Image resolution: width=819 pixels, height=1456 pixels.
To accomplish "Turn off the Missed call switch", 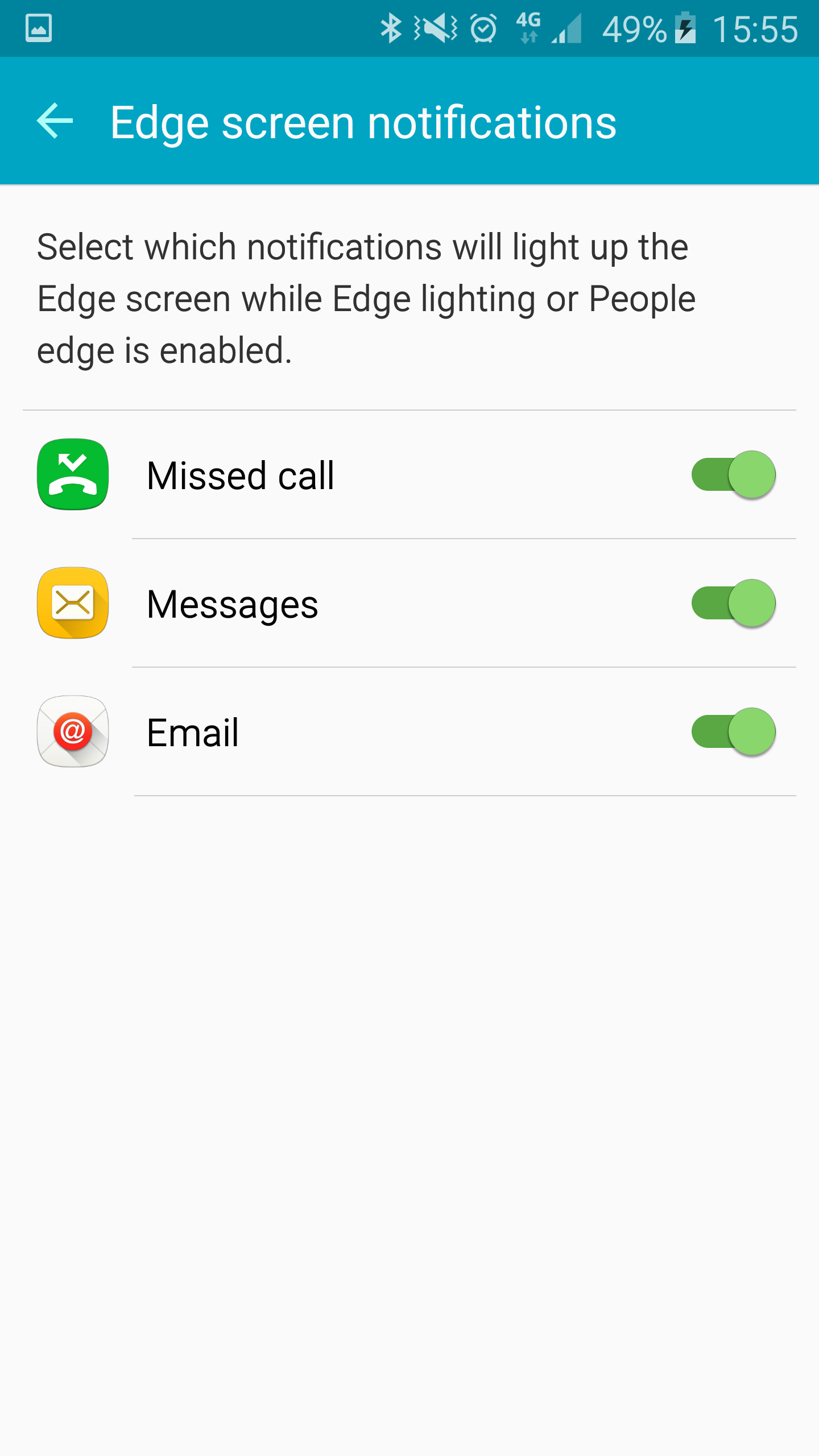I will 733,475.
